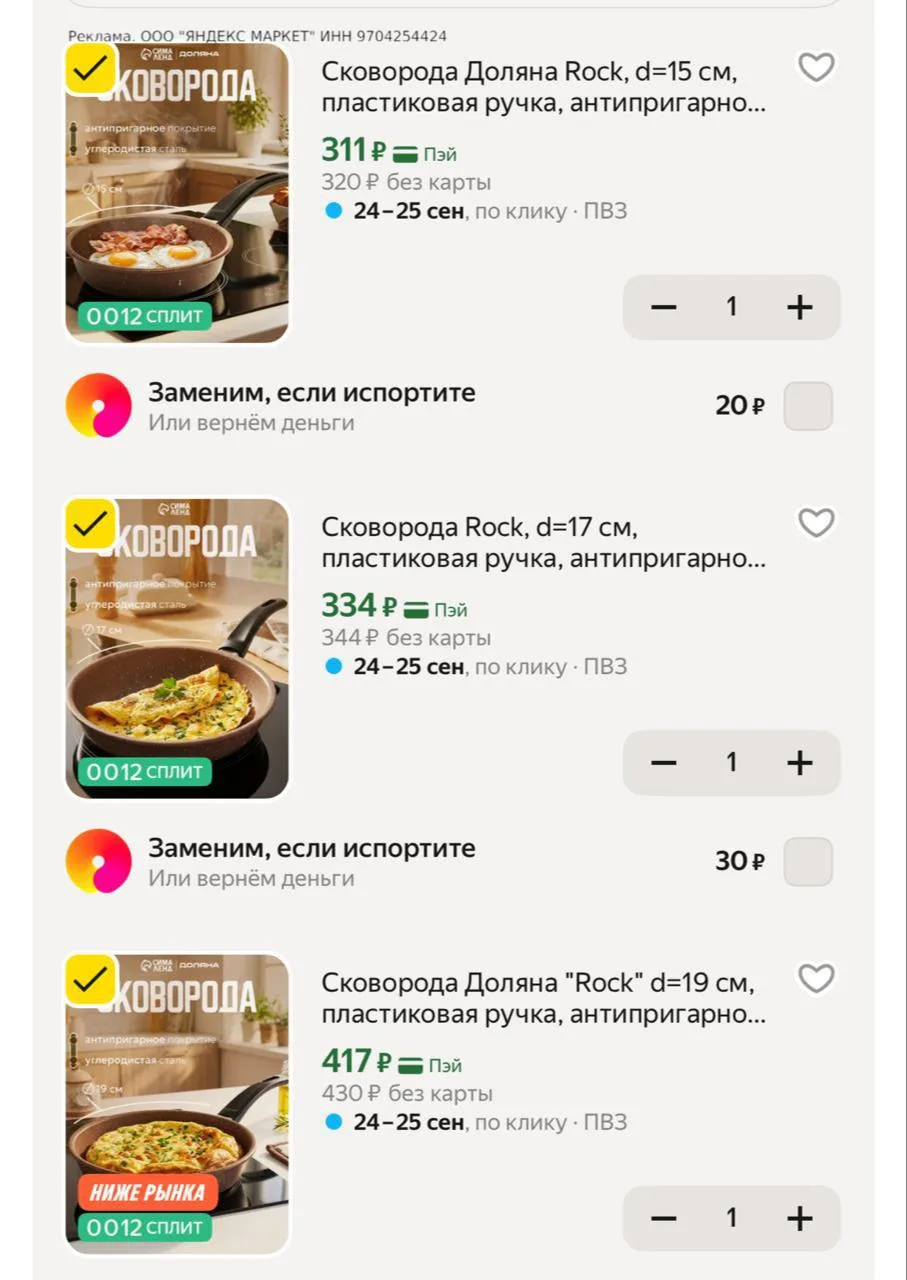Add the d=17 см skillet to favorites

pos(816,523)
